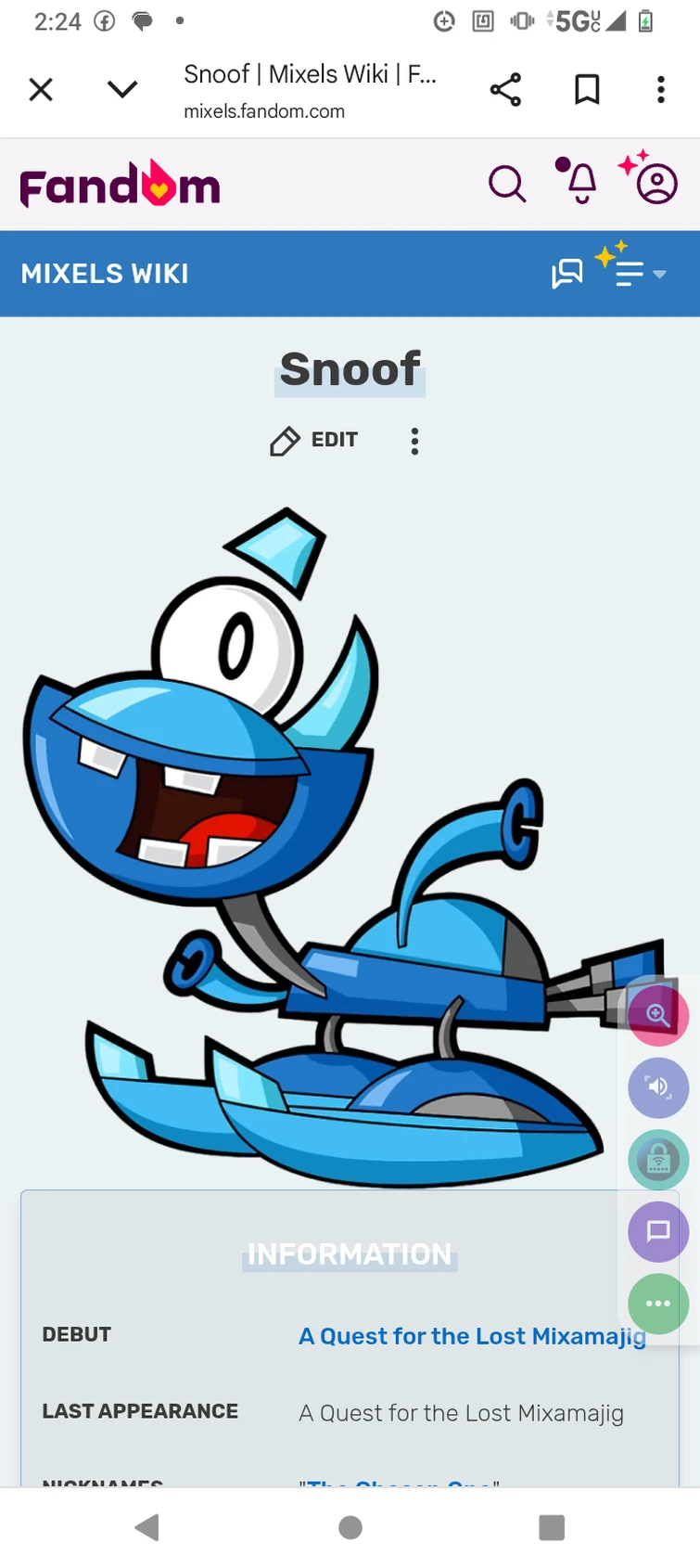Expand the article options via vertical dots
The height and width of the screenshot is (1568, 700).
tap(414, 440)
